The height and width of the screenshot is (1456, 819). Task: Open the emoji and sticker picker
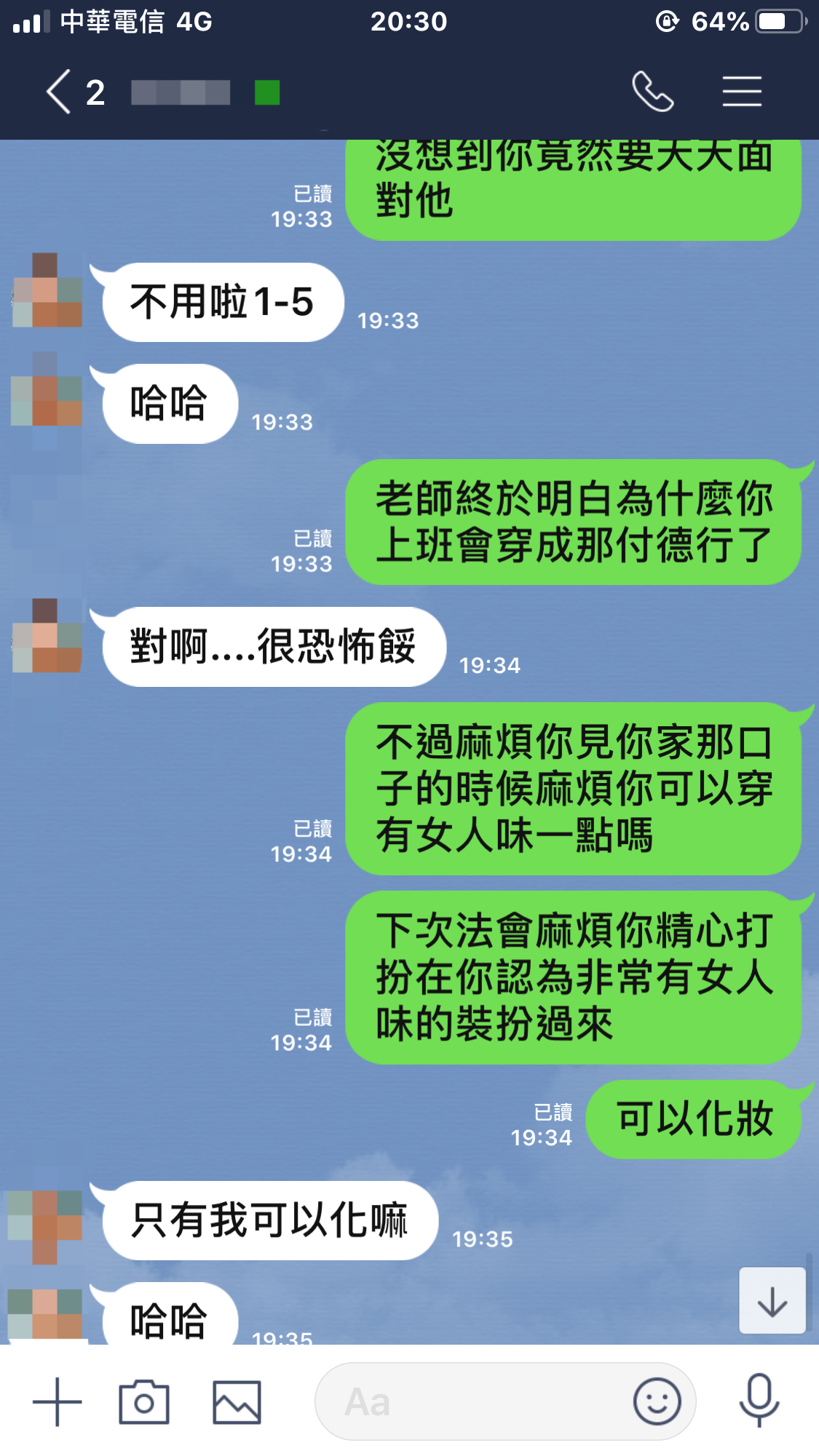[x=657, y=1401]
